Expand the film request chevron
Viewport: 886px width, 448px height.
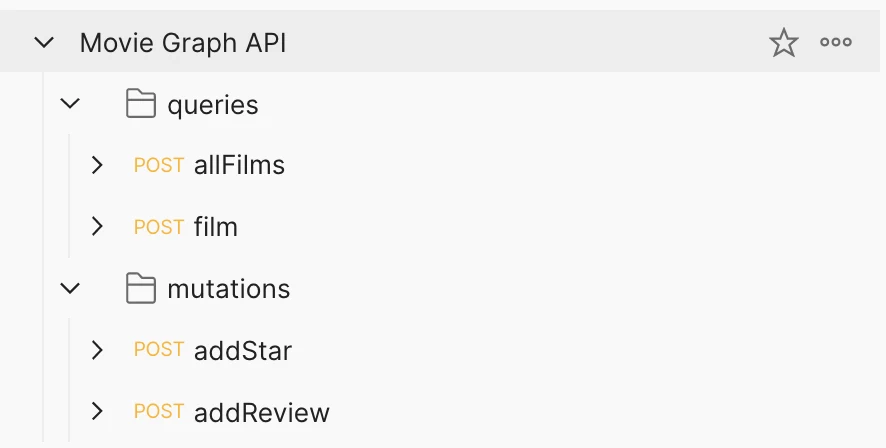click(x=97, y=227)
